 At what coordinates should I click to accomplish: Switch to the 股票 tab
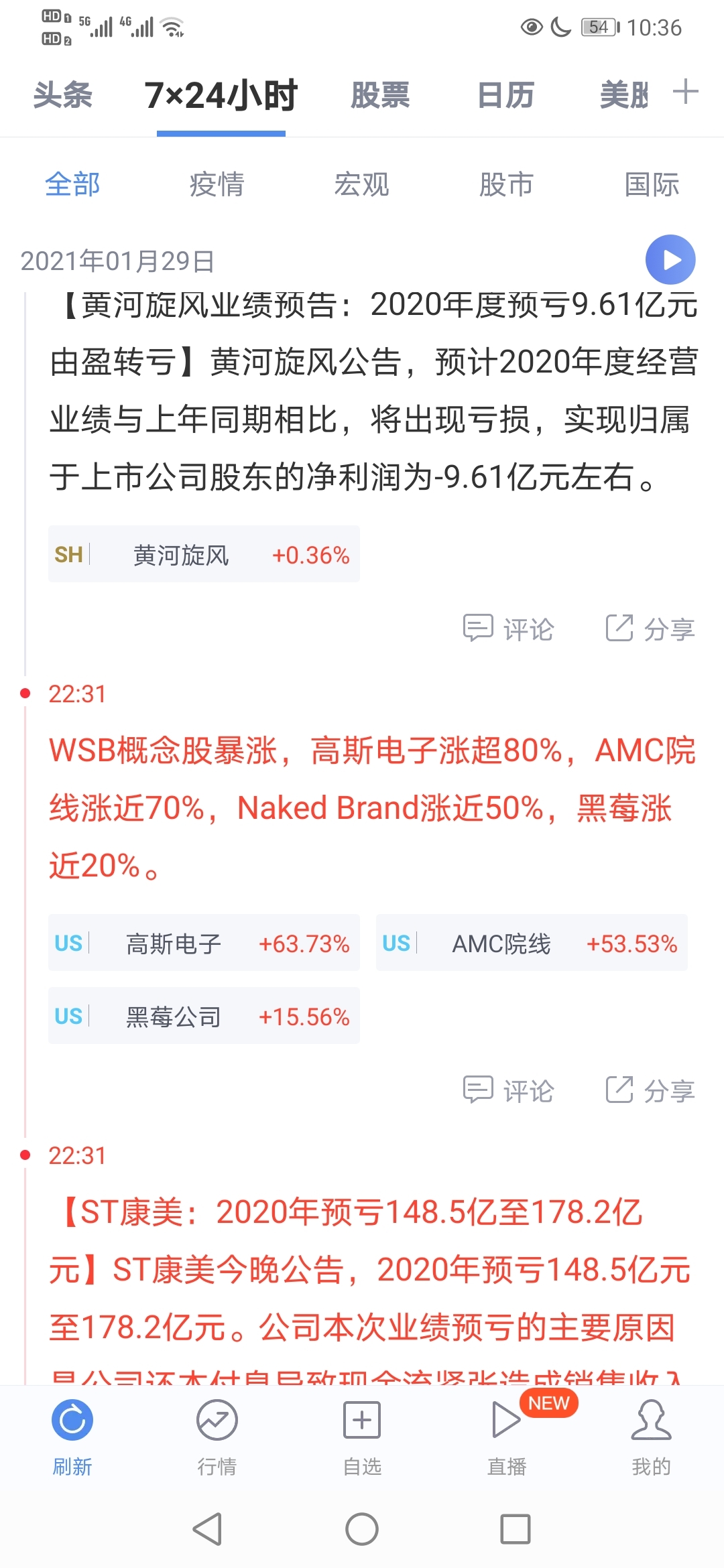point(379,96)
